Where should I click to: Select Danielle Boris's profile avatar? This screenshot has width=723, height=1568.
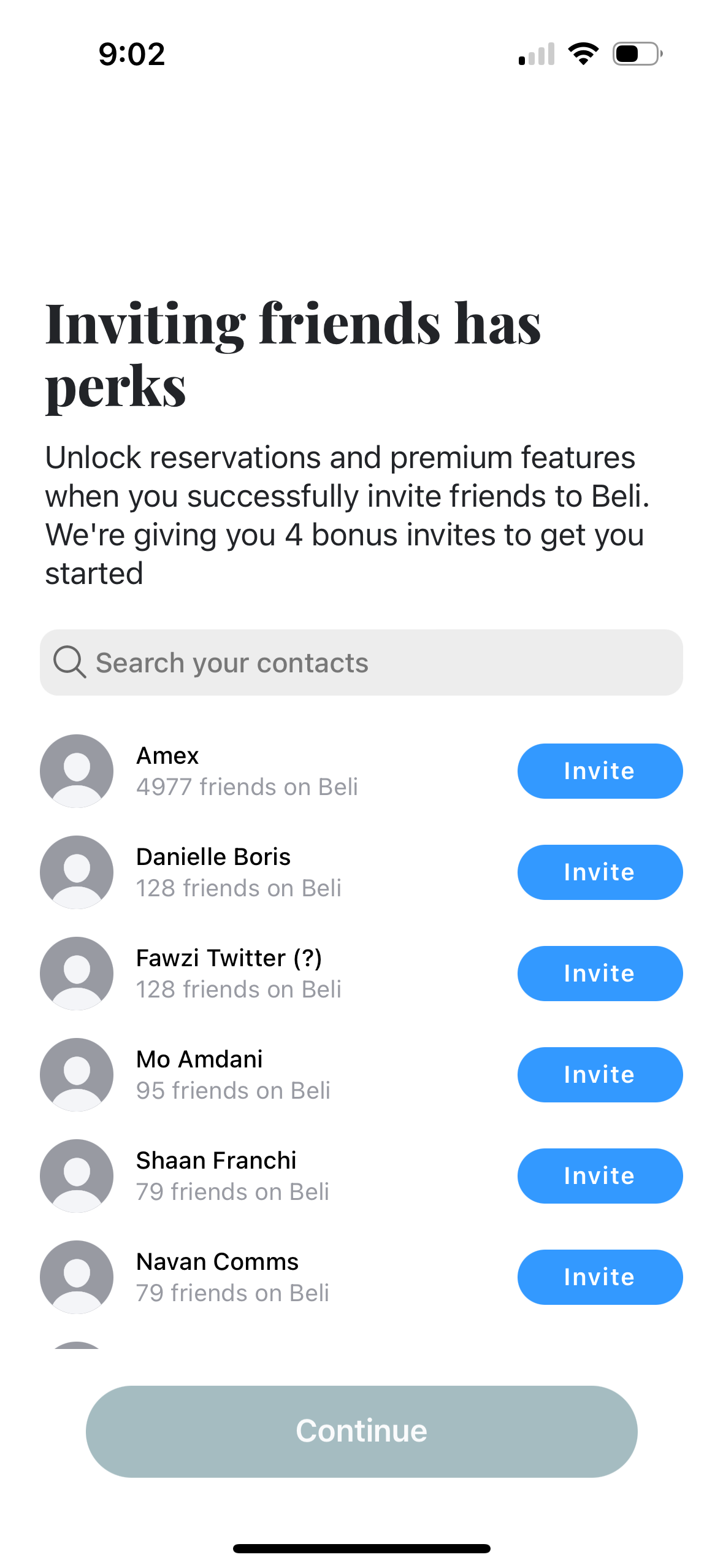tap(76, 872)
